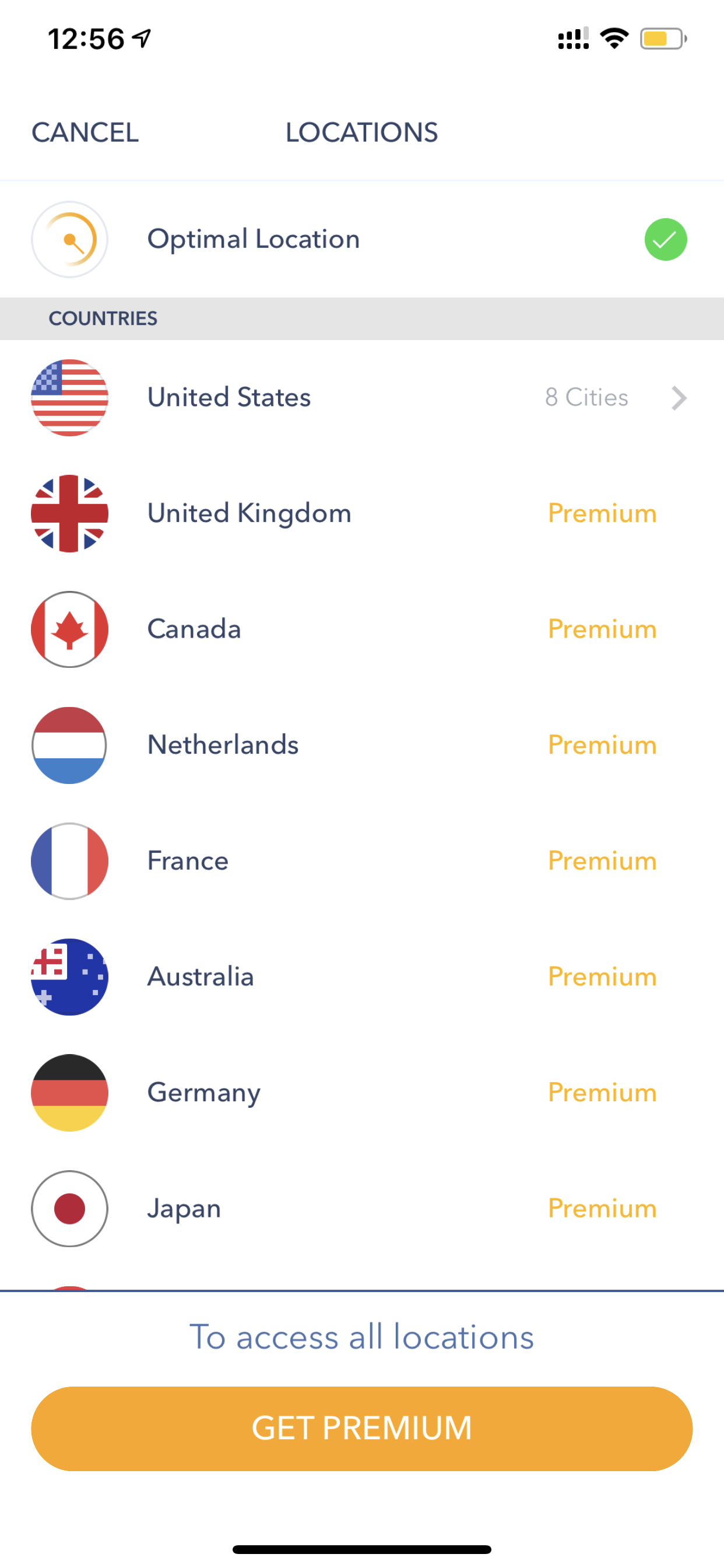
Task: Select Optimal Location
Action: coord(362,239)
